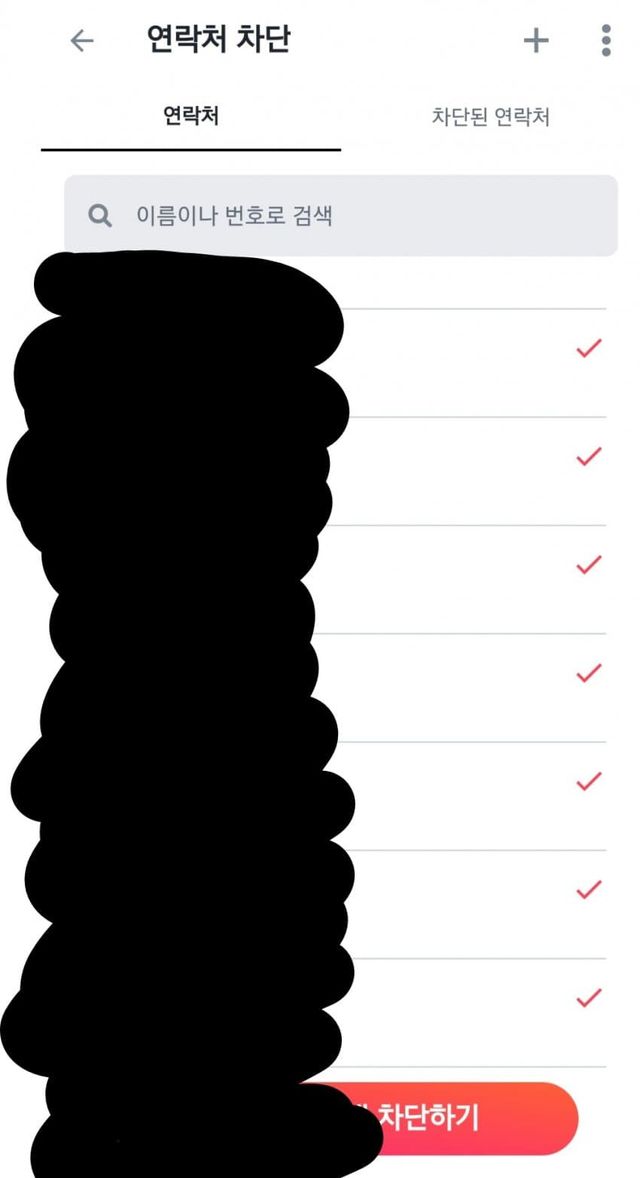
Task: Open the three-dot overflow menu
Action: tap(606, 40)
